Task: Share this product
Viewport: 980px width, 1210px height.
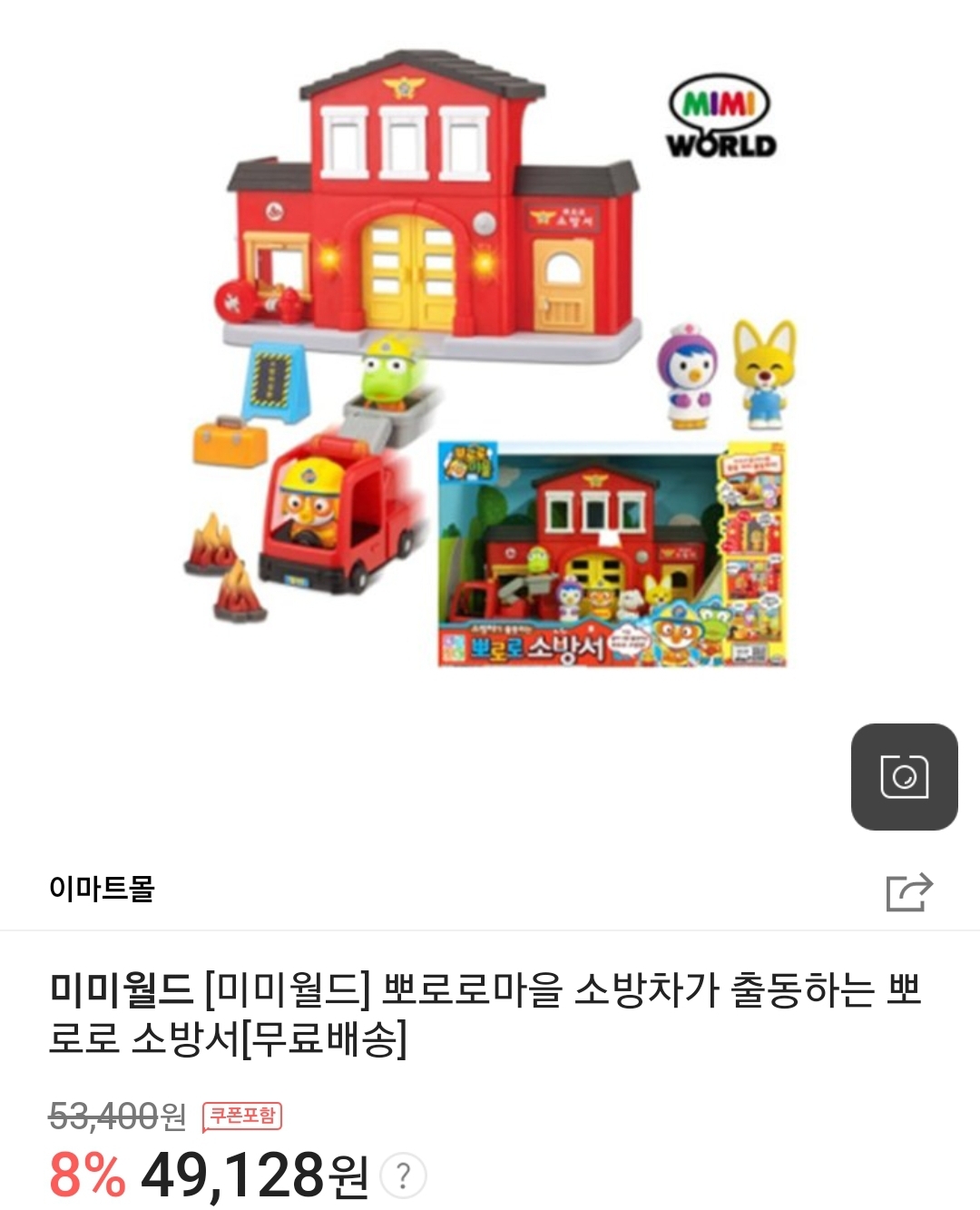Action: (x=908, y=891)
